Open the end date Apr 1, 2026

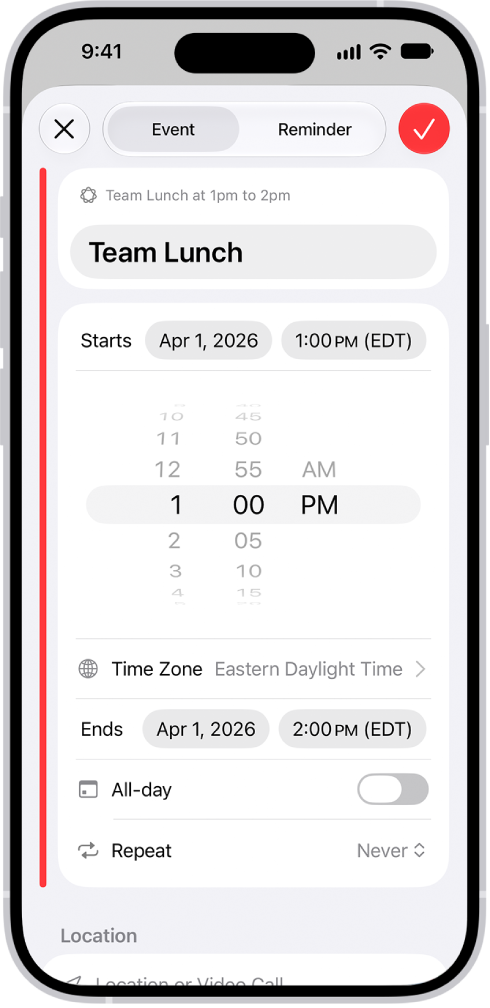click(206, 729)
